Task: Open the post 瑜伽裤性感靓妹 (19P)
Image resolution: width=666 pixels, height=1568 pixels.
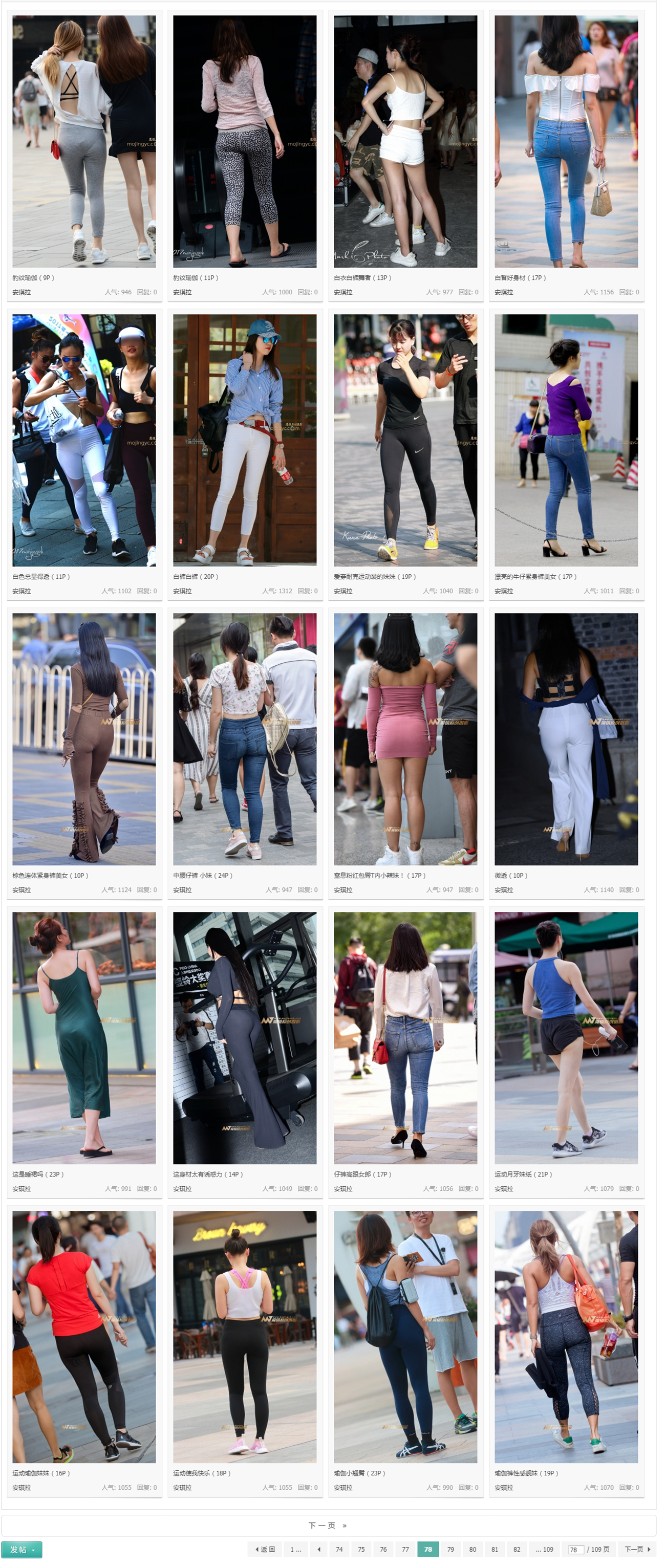Action: pyautogui.click(x=525, y=1473)
